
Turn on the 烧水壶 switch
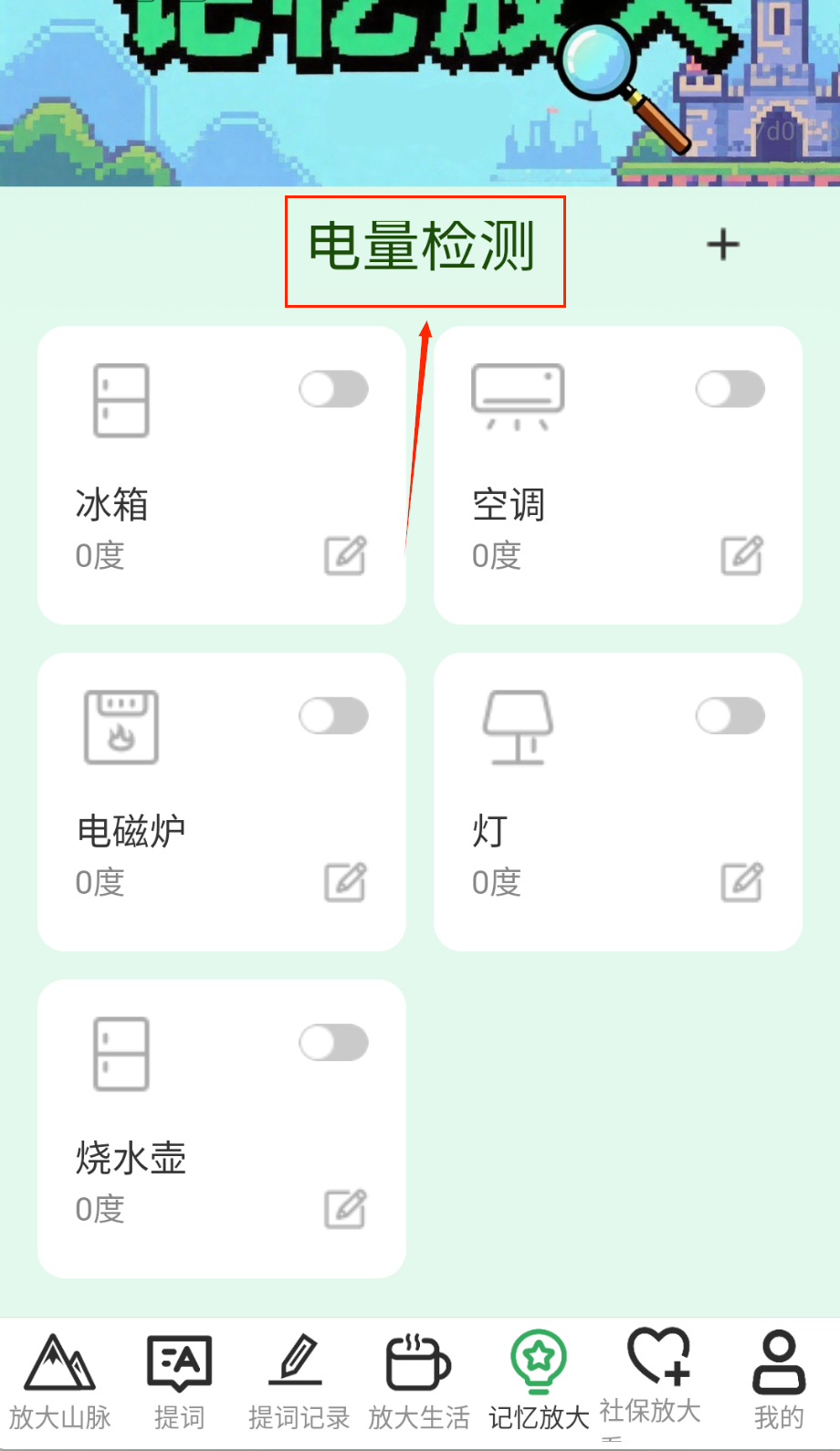point(334,1043)
